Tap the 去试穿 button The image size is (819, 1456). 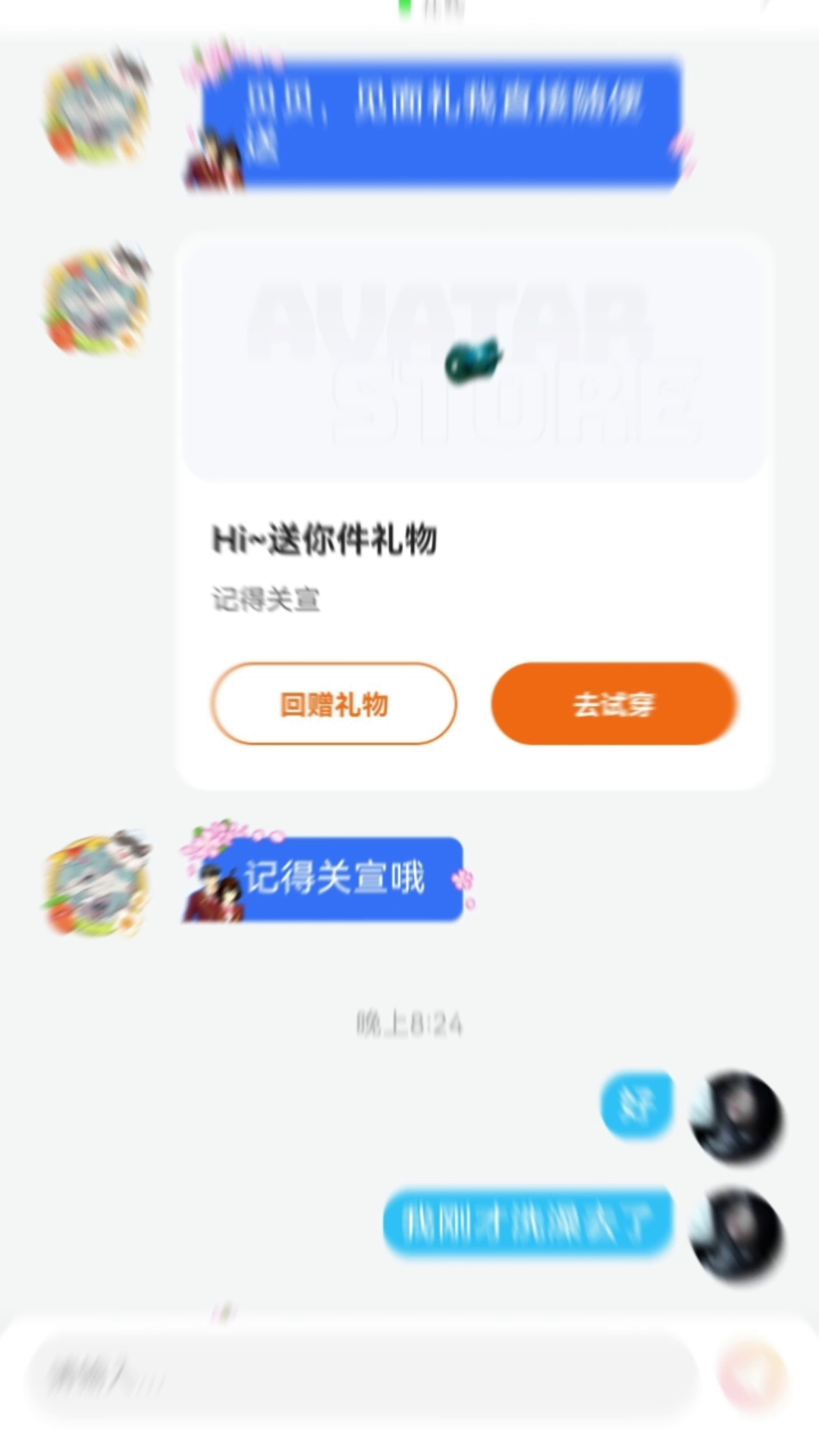613,704
